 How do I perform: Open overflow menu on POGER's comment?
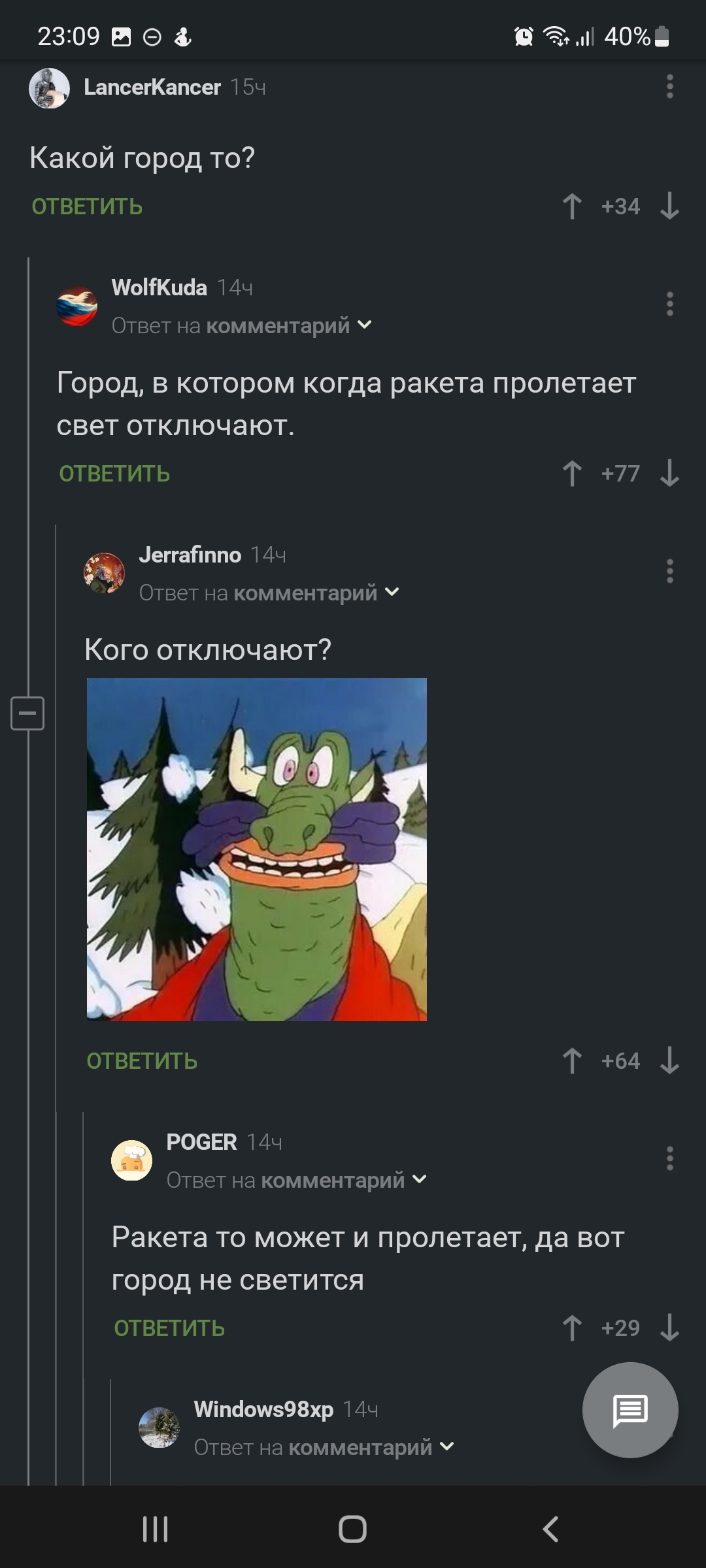tap(669, 1159)
